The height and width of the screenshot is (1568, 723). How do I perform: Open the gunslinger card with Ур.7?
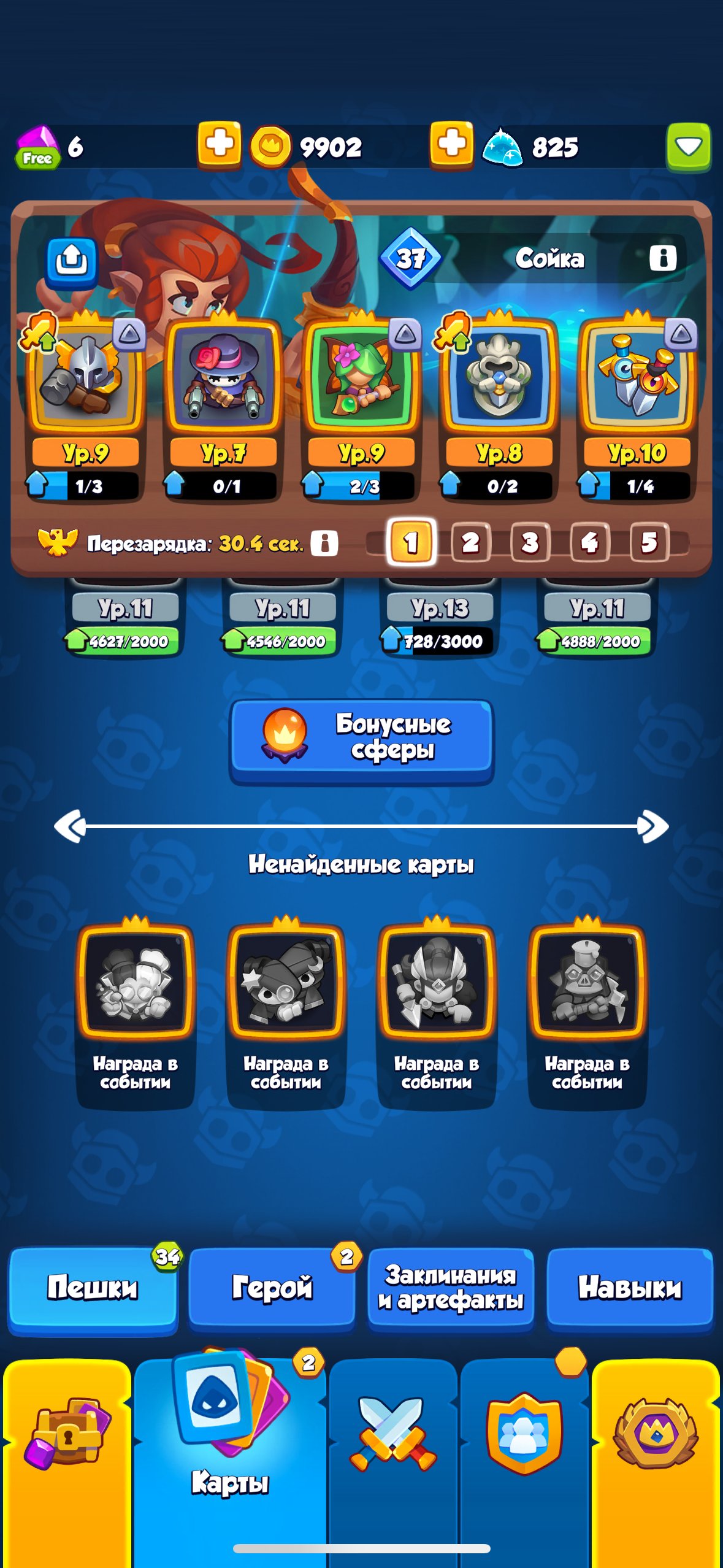[x=224, y=377]
